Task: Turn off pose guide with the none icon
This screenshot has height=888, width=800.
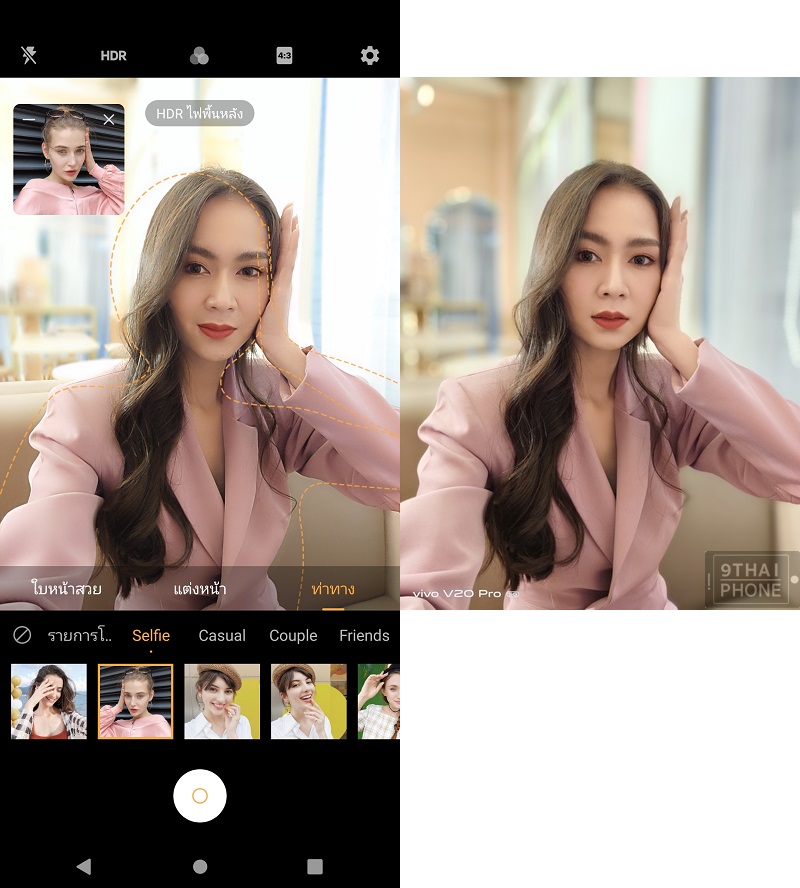Action: click(22, 635)
